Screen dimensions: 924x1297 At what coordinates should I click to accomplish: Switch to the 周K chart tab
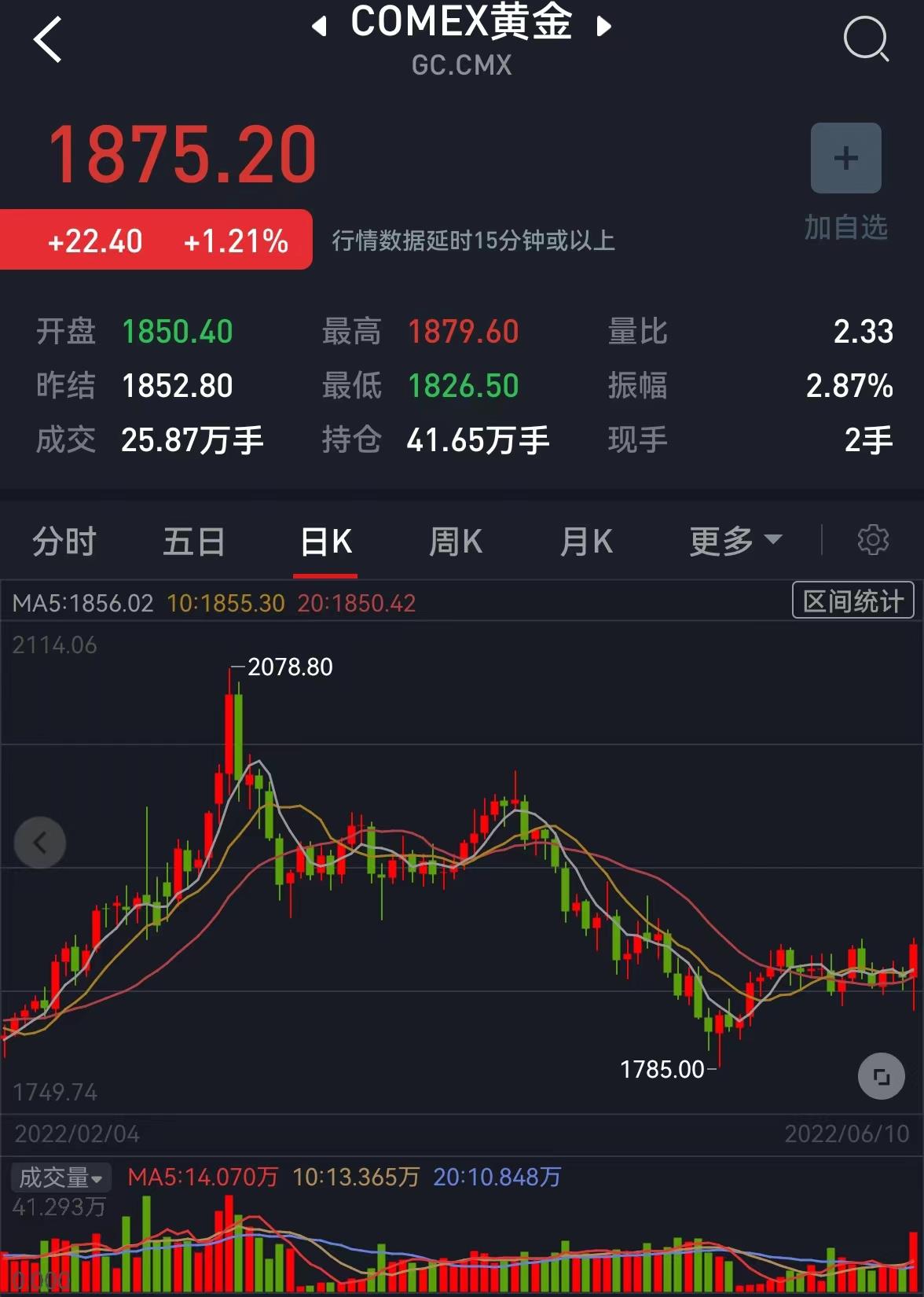pyautogui.click(x=456, y=542)
